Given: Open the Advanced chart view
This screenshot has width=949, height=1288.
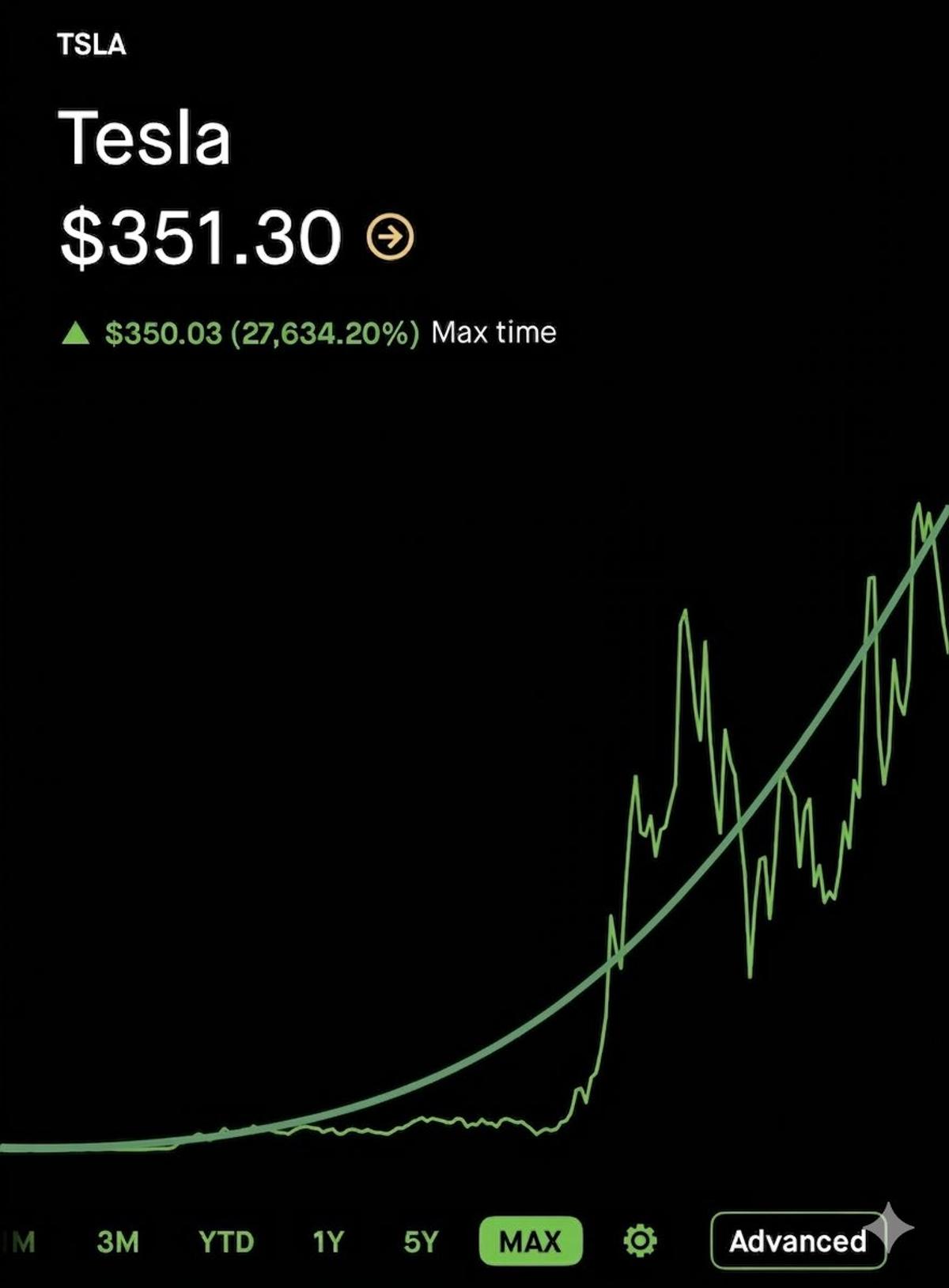Looking at the screenshot, I should (796, 1241).
